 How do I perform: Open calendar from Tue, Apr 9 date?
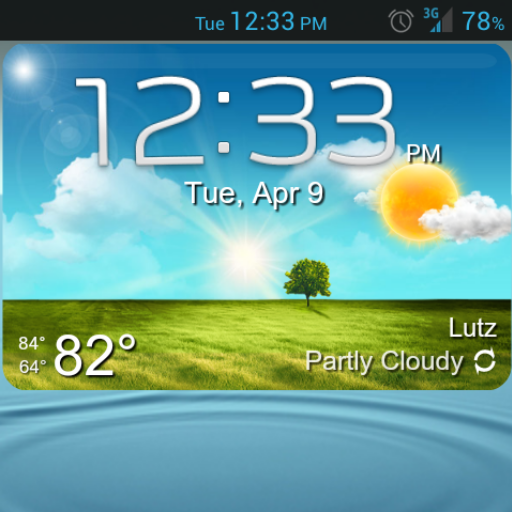click(x=255, y=193)
